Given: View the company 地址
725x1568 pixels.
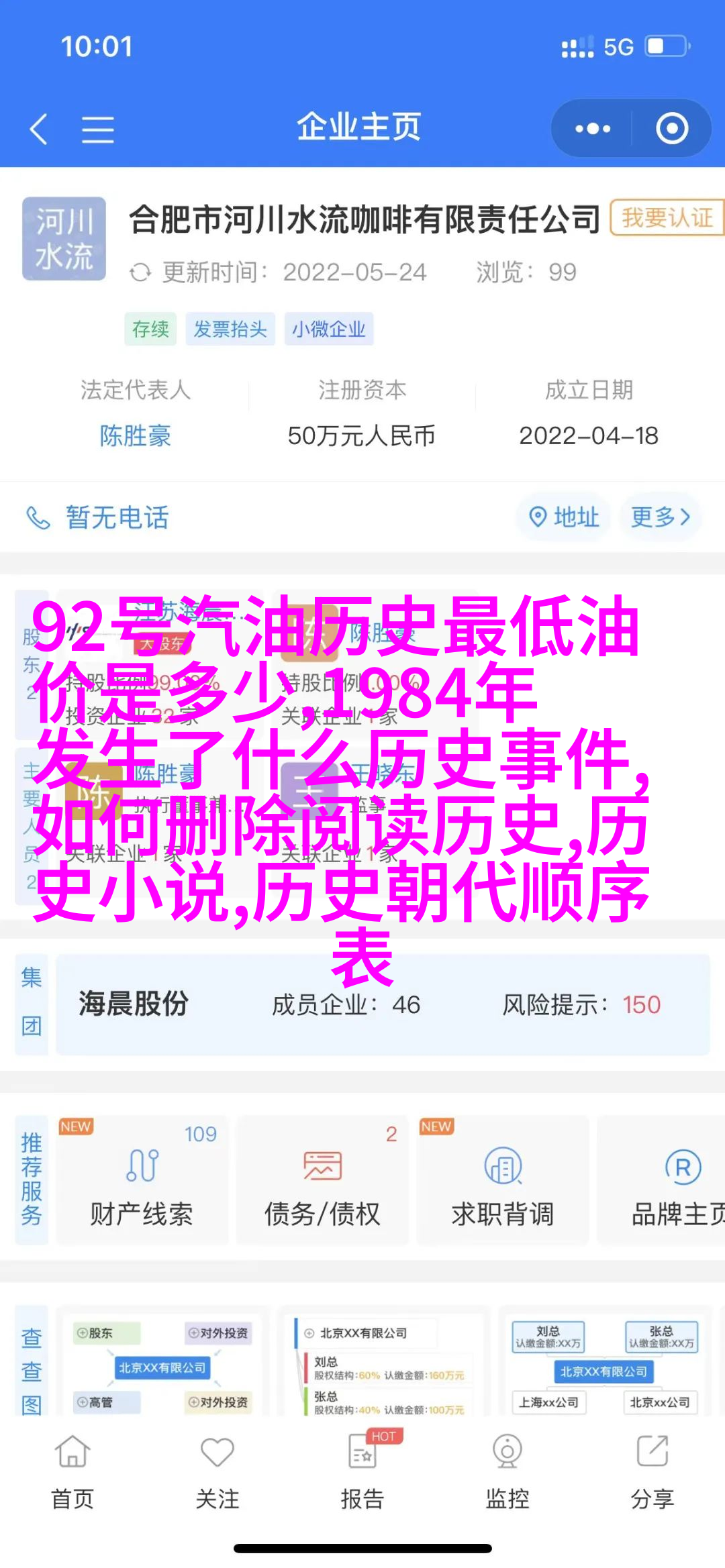Looking at the screenshot, I should 564,517.
